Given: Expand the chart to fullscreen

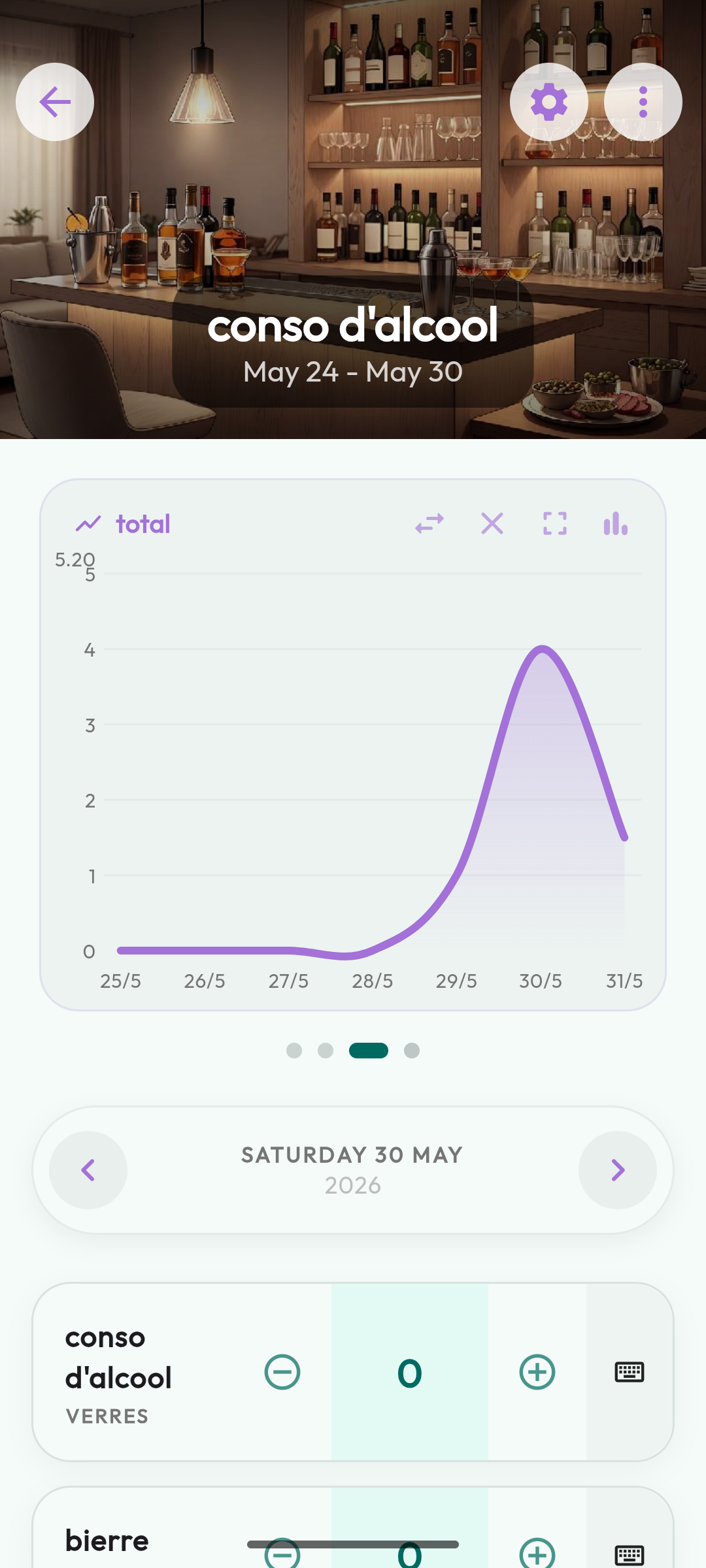Looking at the screenshot, I should 555,523.
